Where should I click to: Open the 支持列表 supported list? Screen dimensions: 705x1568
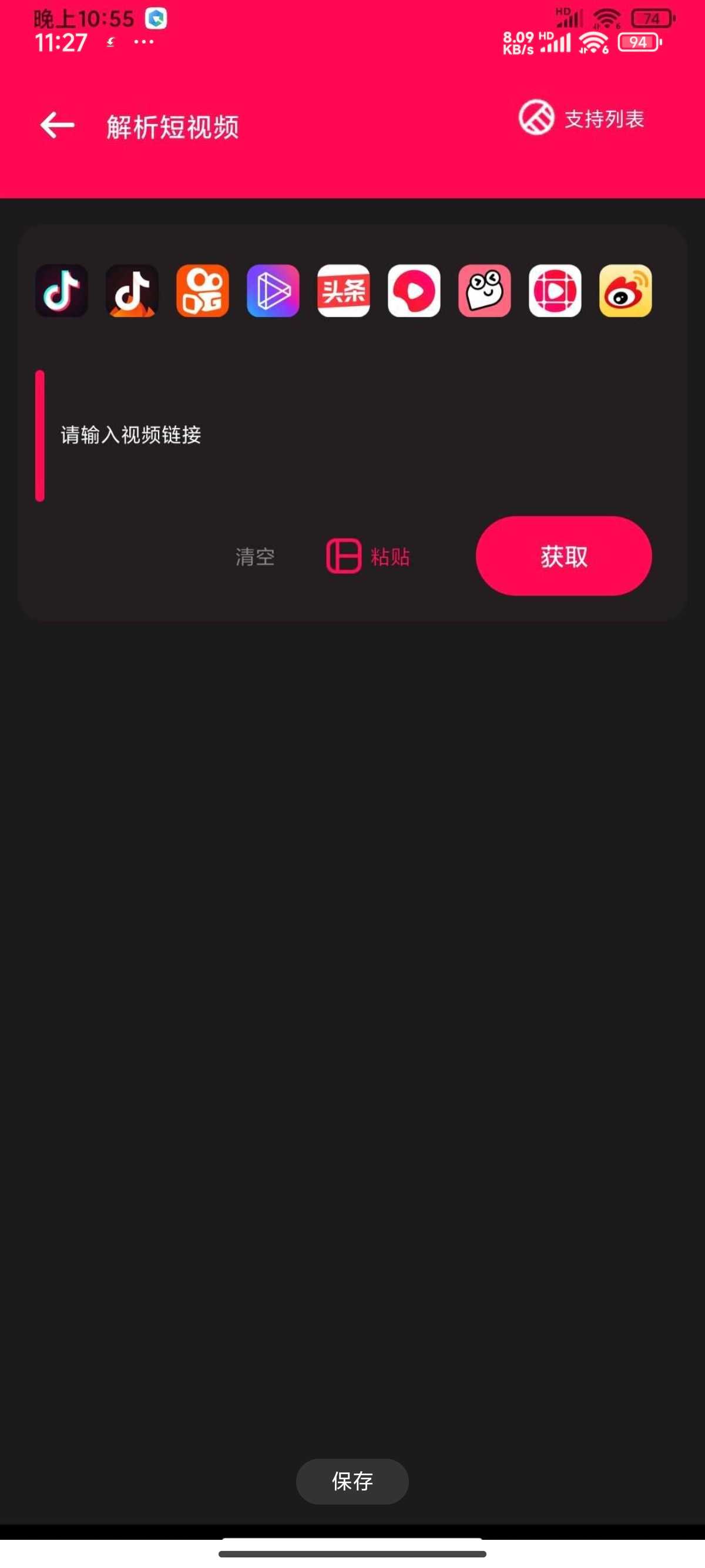(582, 118)
